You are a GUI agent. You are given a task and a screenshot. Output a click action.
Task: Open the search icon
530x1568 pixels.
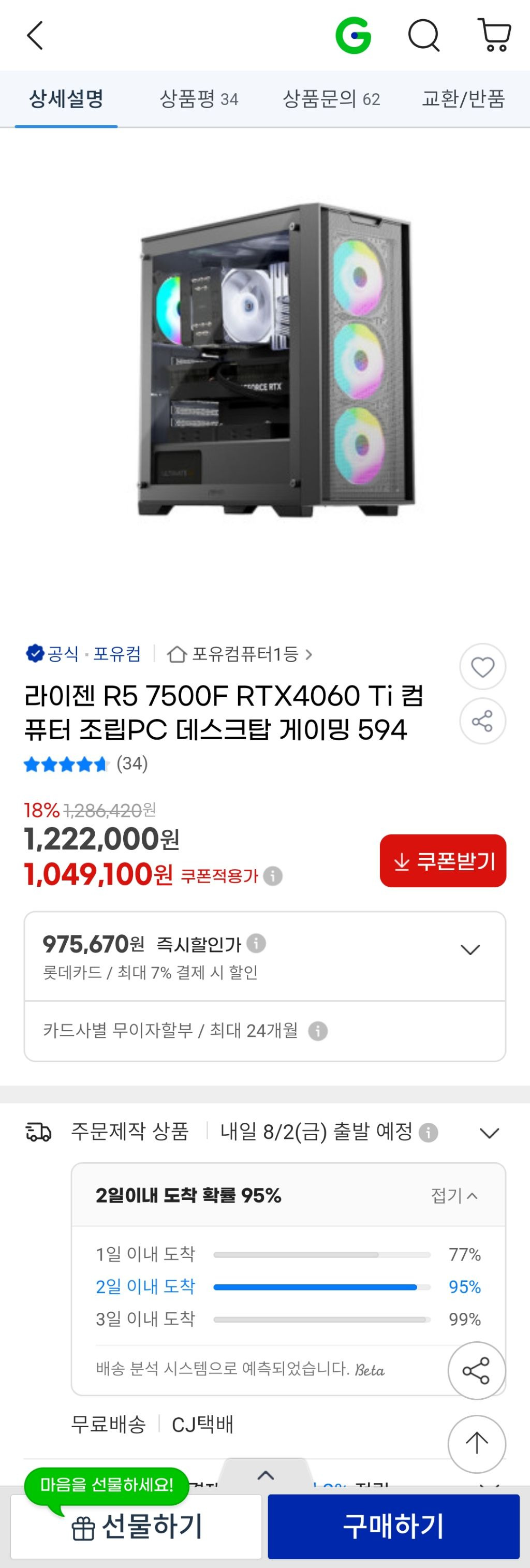pyautogui.click(x=423, y=36)
